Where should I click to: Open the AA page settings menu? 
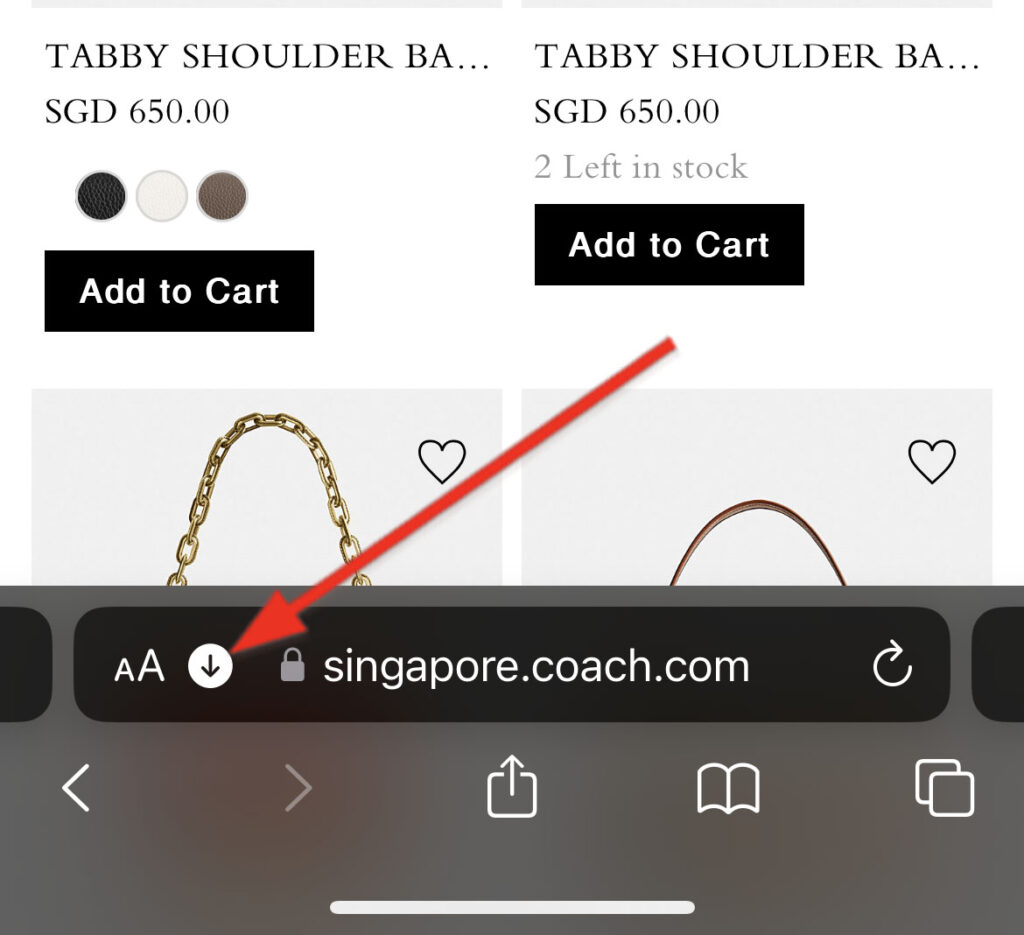click(139, 666)
